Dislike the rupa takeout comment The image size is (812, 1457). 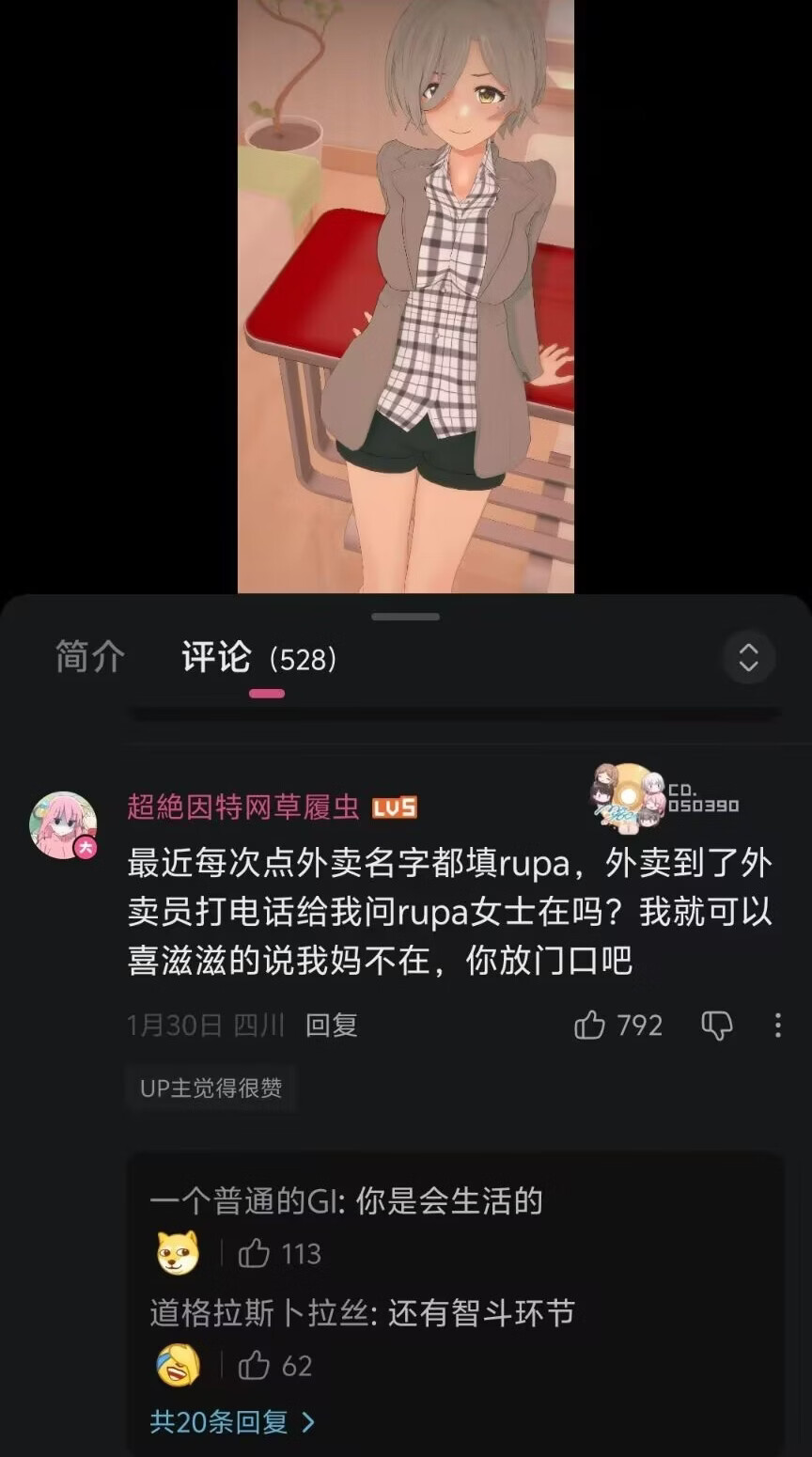click(717, 1025)
